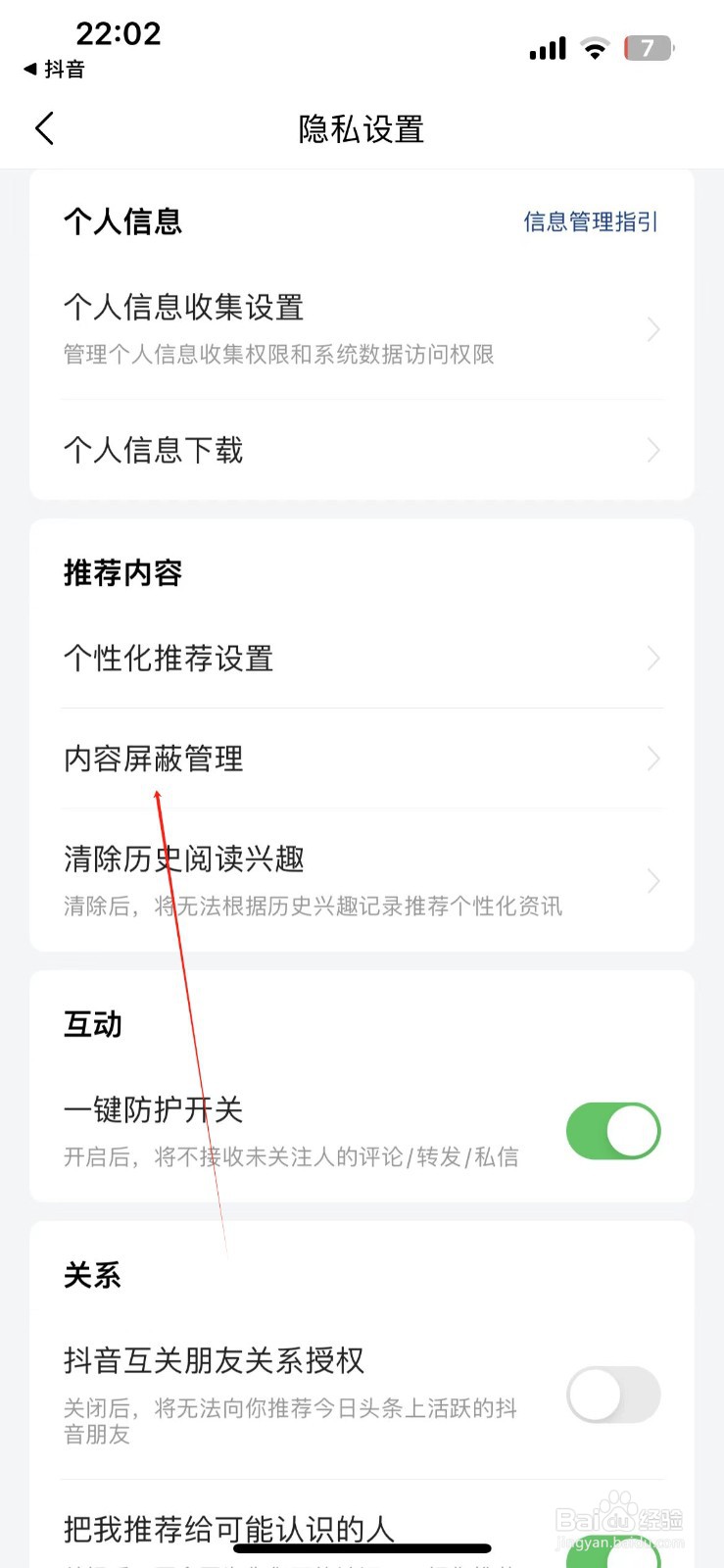
Task: Tap the low battery indicator showing 7
Action: pos(647,47)
